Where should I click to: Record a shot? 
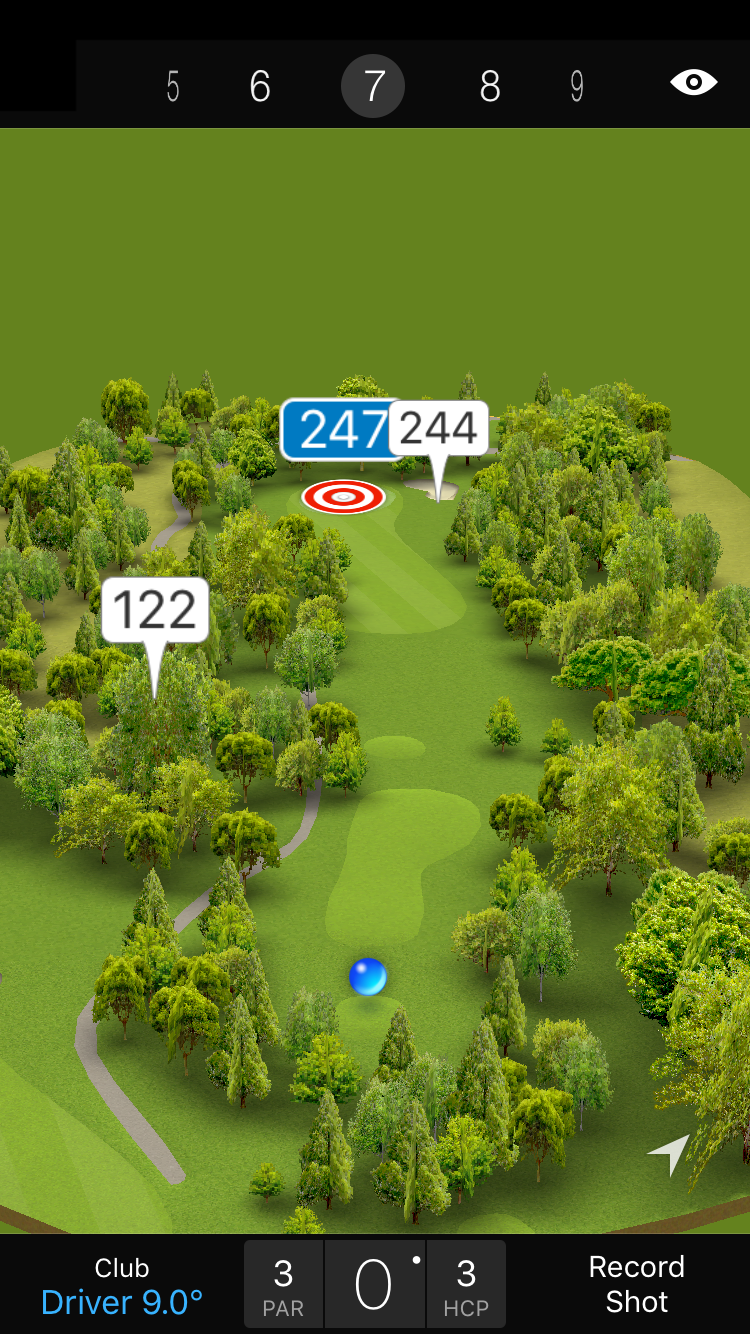[x=636, y=1284]
